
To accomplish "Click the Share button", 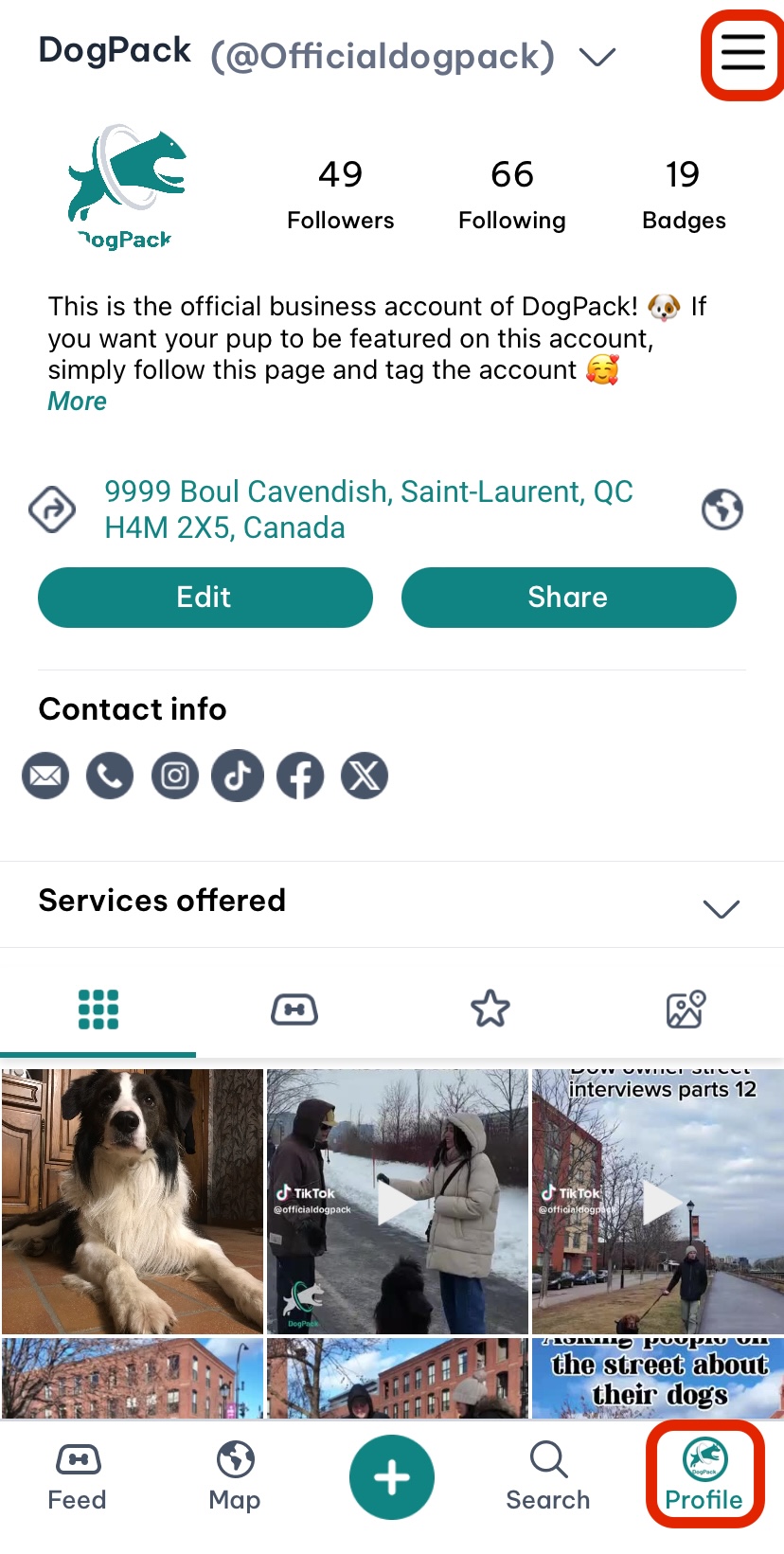I will click(568, 597).
